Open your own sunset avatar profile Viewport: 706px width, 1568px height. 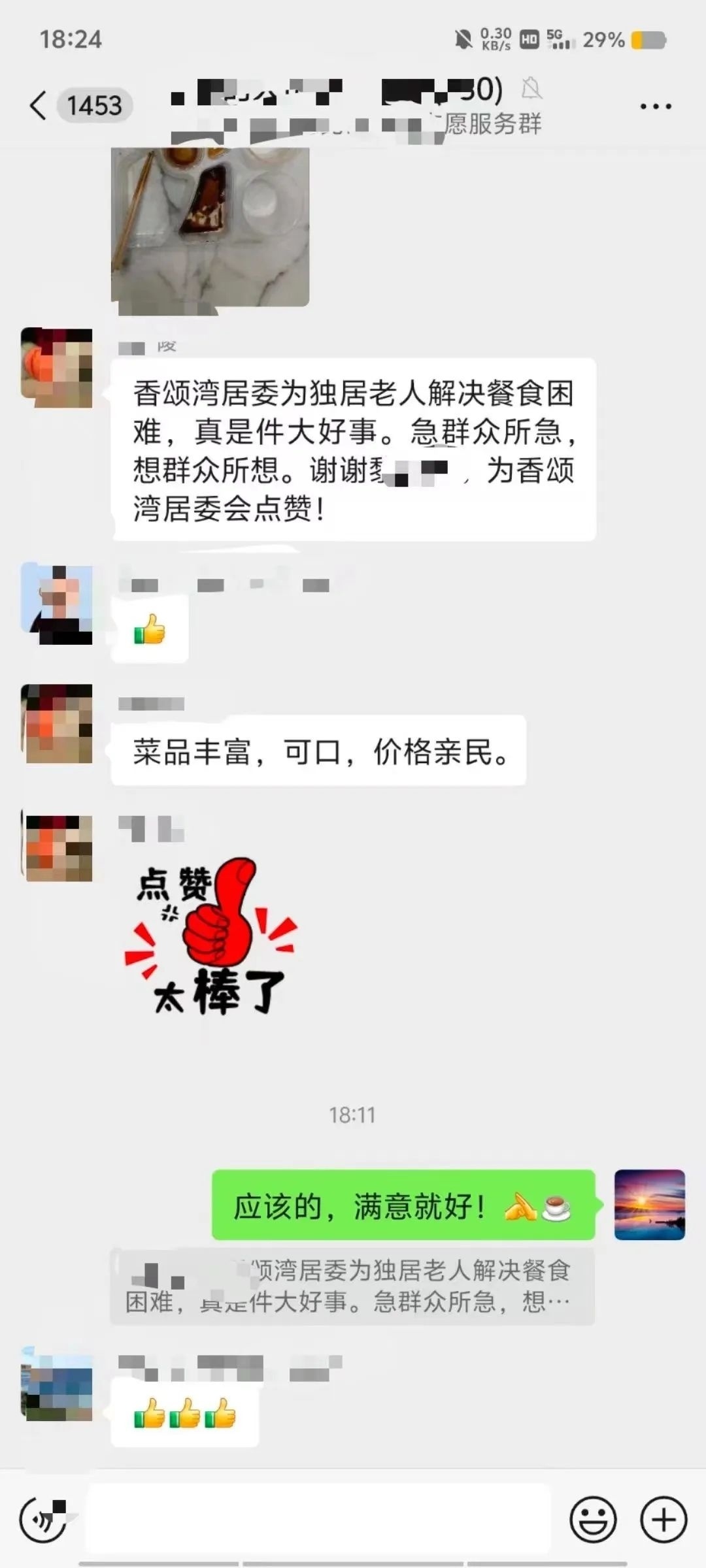[649, 1204]
